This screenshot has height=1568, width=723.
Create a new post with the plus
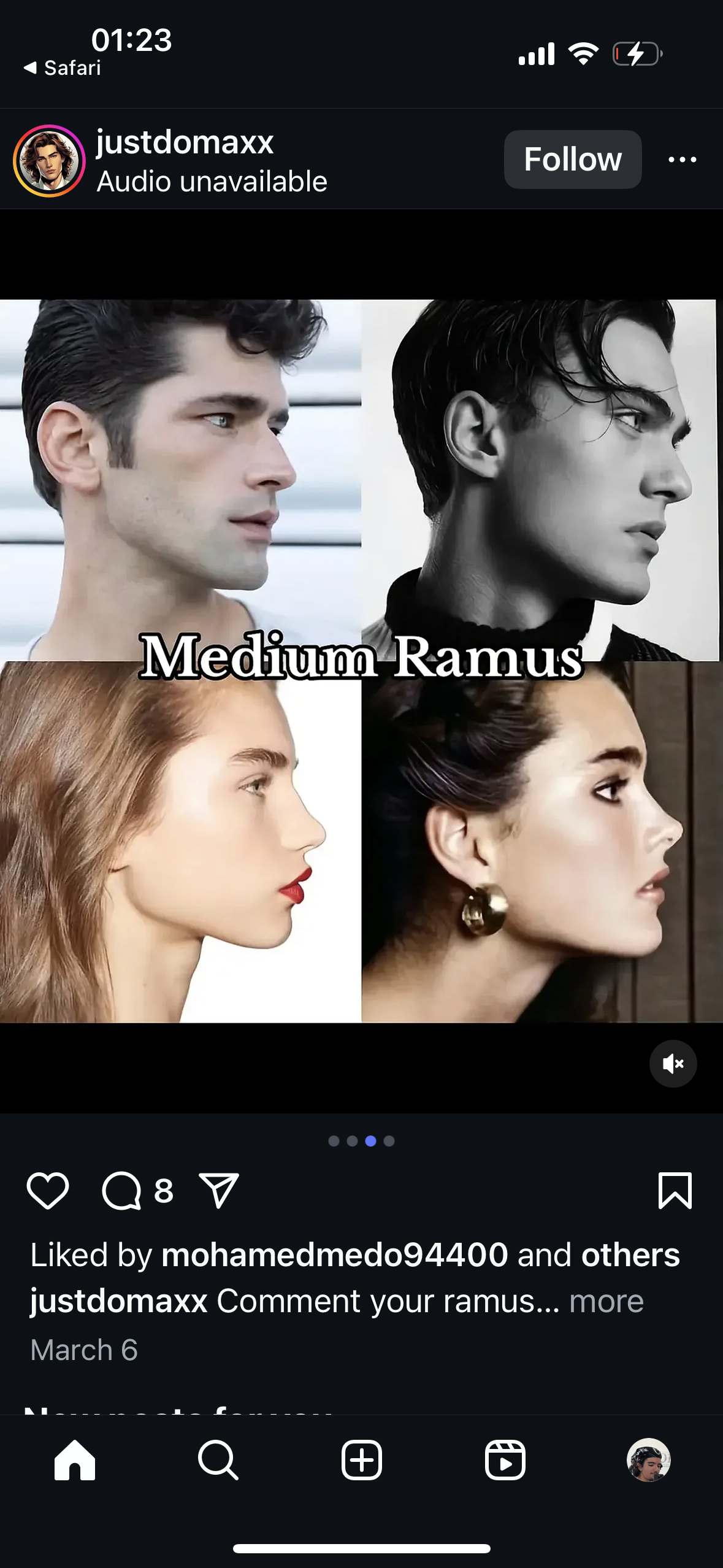click(x=362, y=1460)
